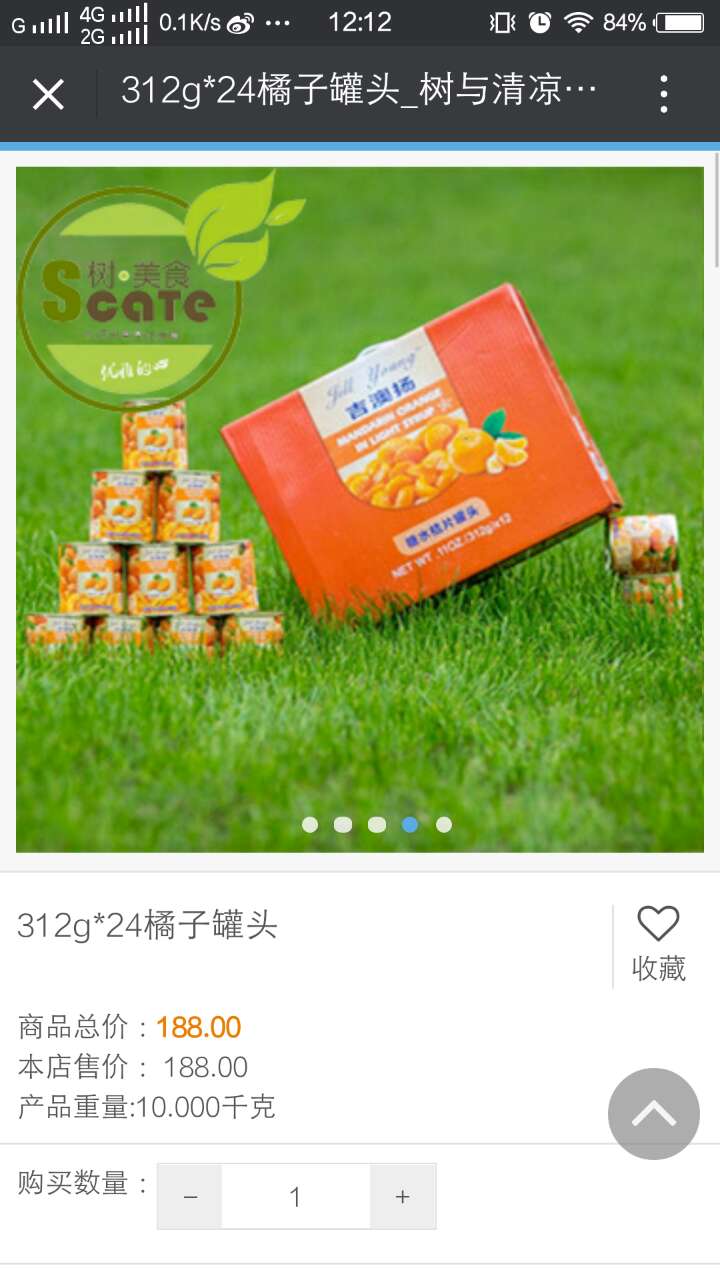The height and width of the screenshot is (1280, 720).
Task: Open the three-dot overflow menu
Action: click(x=663, y=94)
